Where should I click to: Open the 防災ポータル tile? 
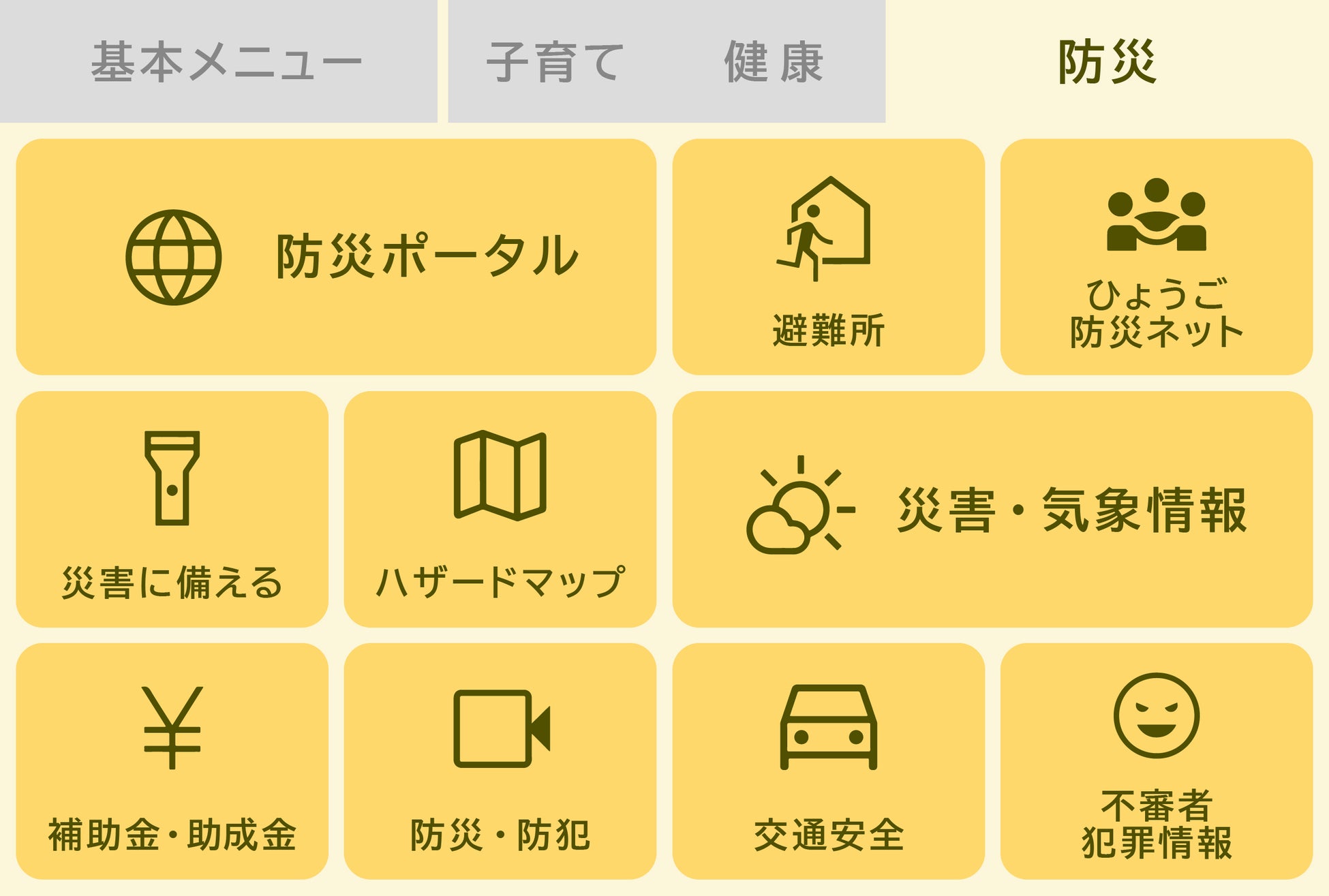click(x=336, y=257)
